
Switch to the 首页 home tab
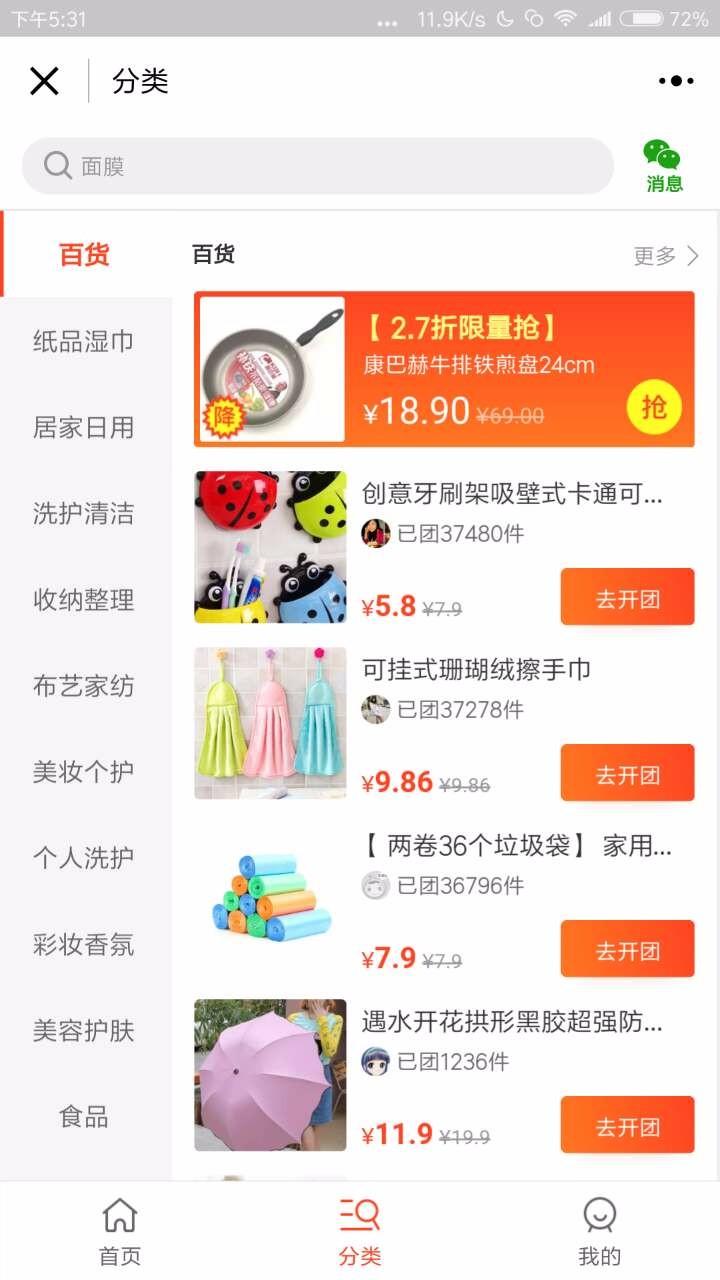coord(120,1232)
